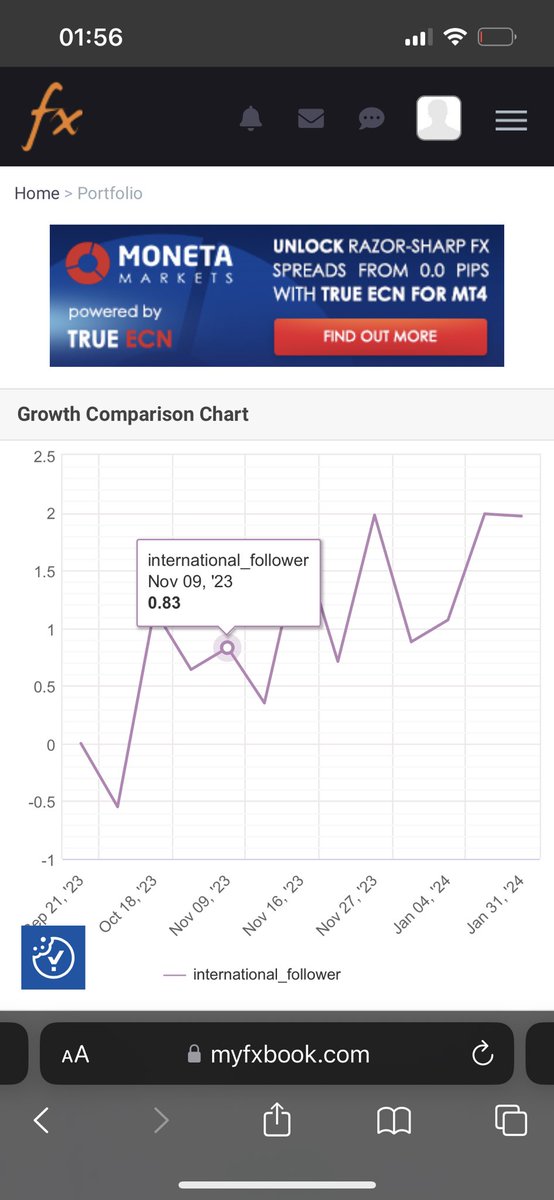Open the chat bubble messages icon

pyautogui.click(x=371, y=119)
